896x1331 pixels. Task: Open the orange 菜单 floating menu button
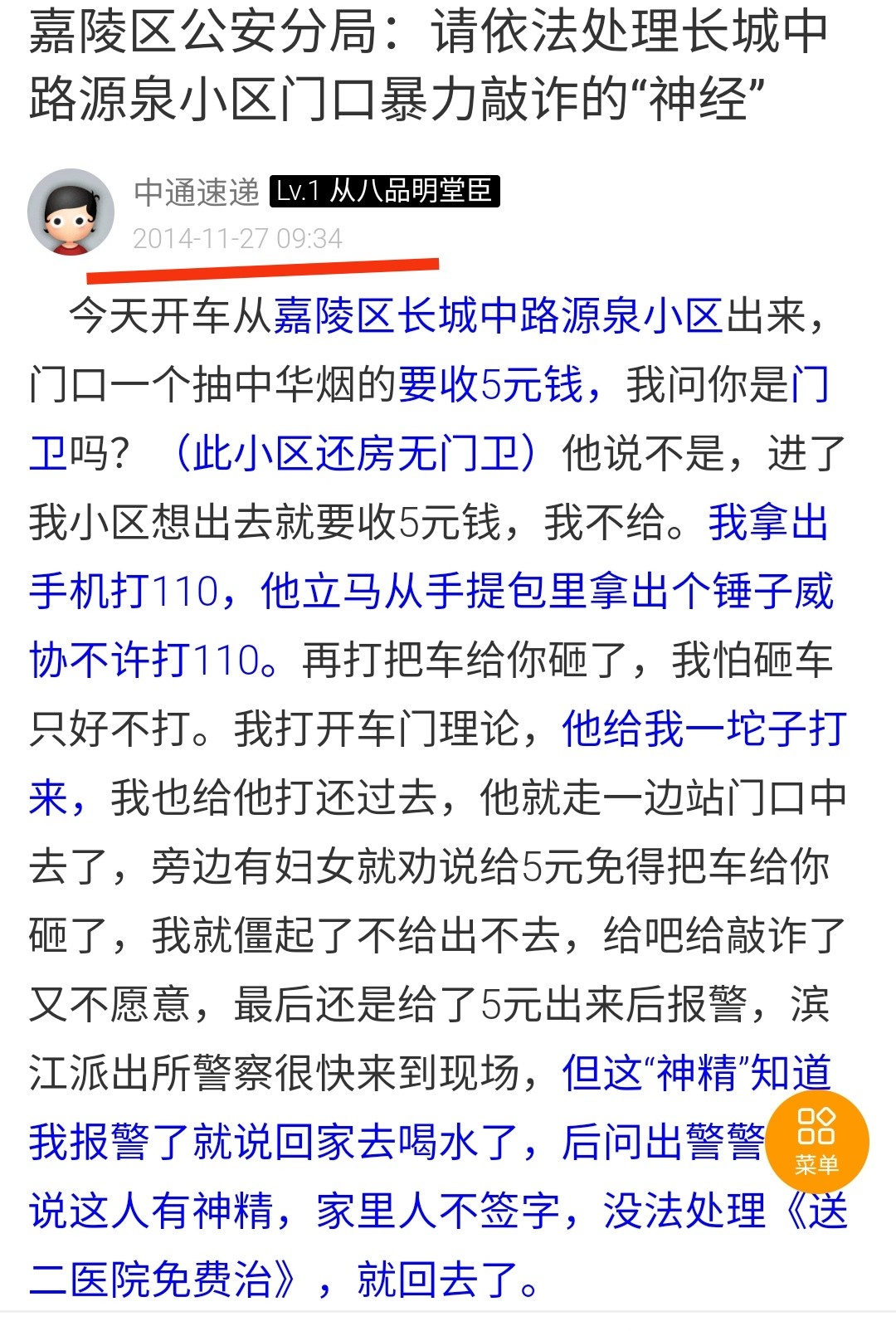(816, 1142)
